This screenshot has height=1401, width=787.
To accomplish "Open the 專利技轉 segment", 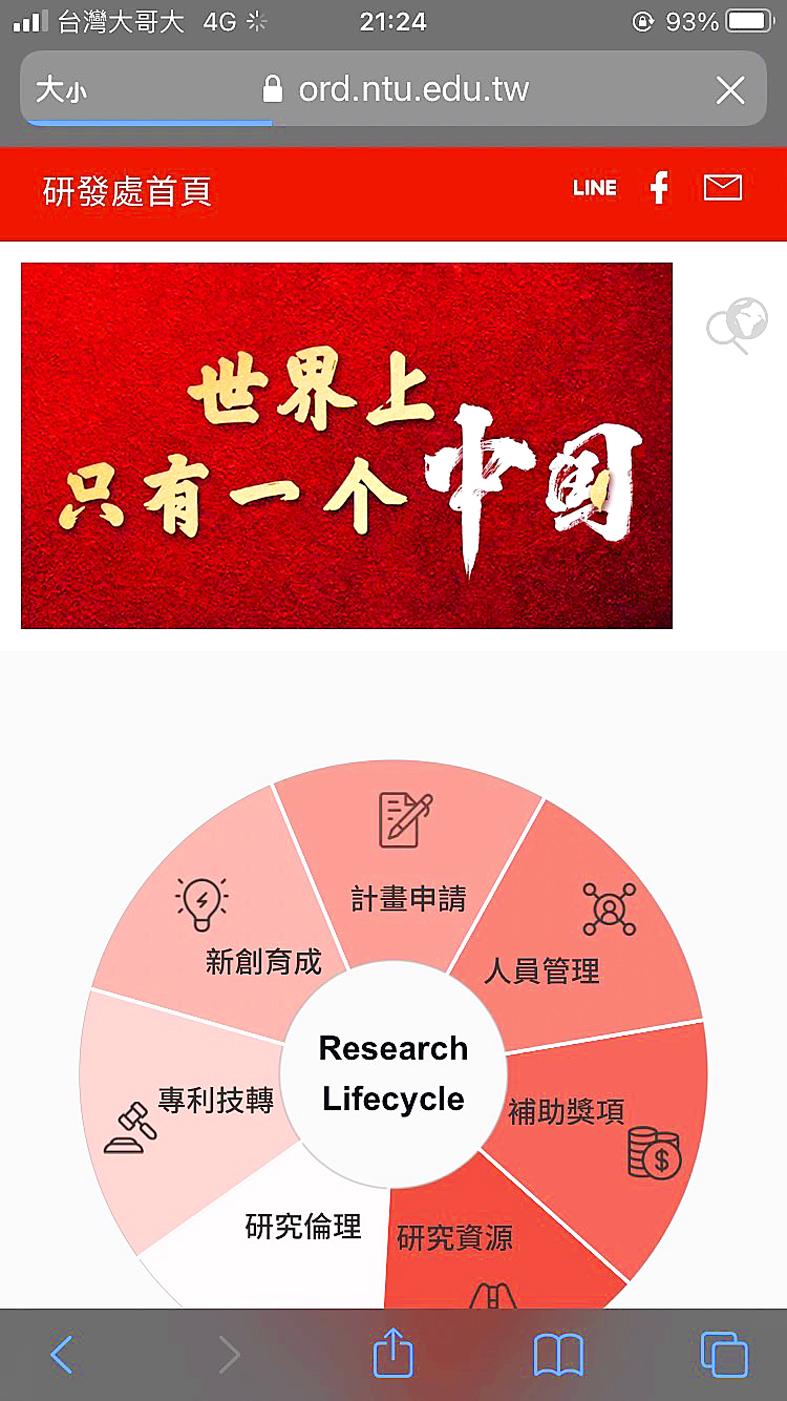I will [200, 1110].
